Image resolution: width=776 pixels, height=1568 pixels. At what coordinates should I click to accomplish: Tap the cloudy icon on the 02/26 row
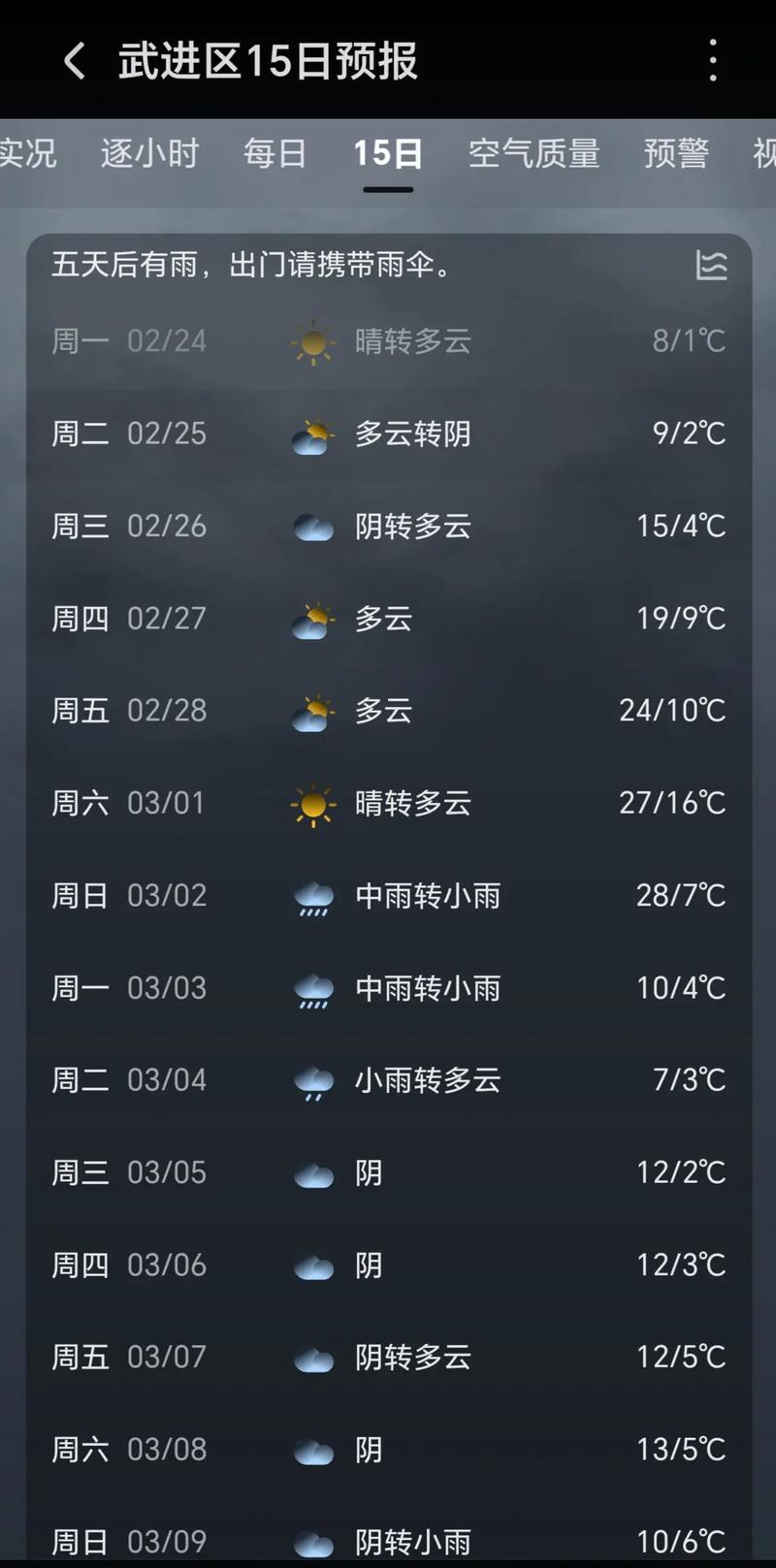point(311,526)
